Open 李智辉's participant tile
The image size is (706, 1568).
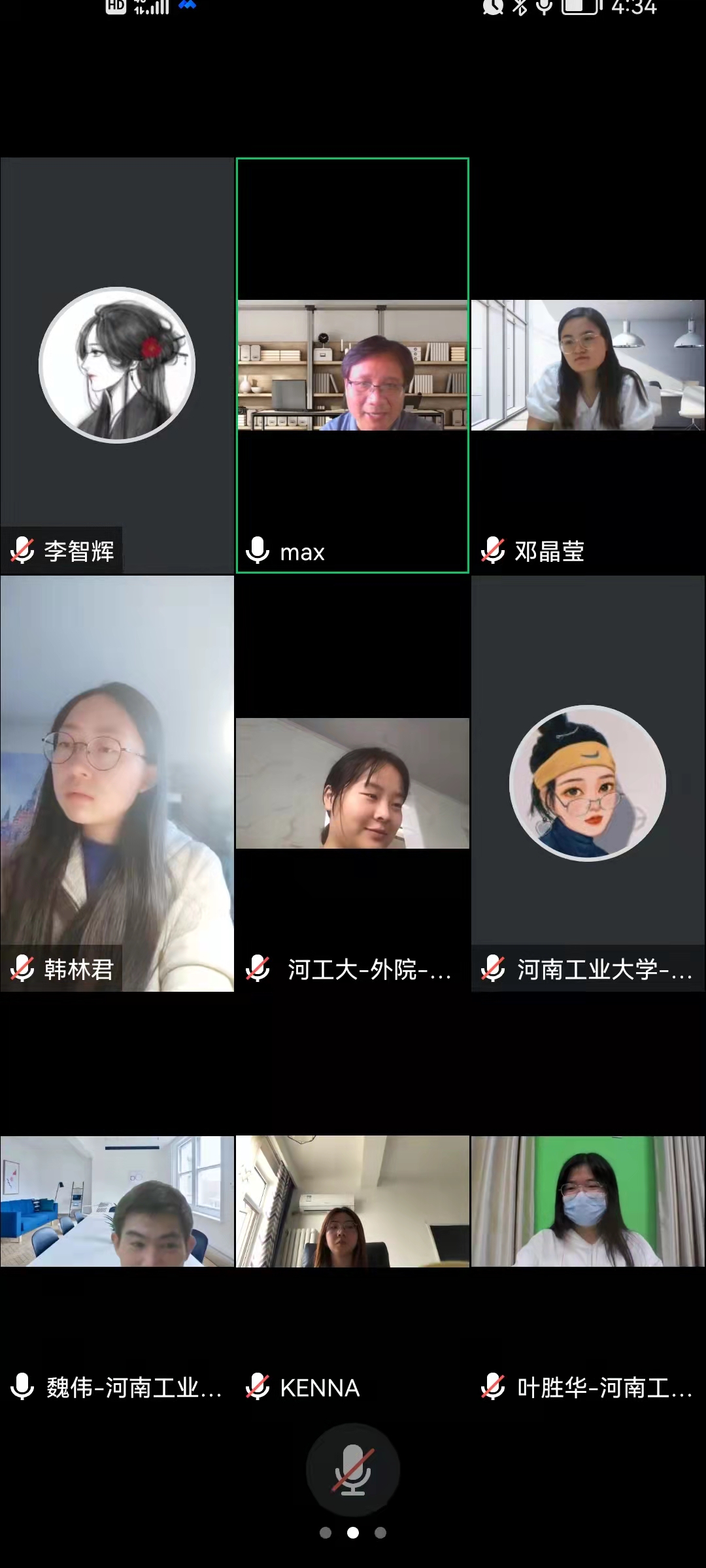tap(117, 366)
